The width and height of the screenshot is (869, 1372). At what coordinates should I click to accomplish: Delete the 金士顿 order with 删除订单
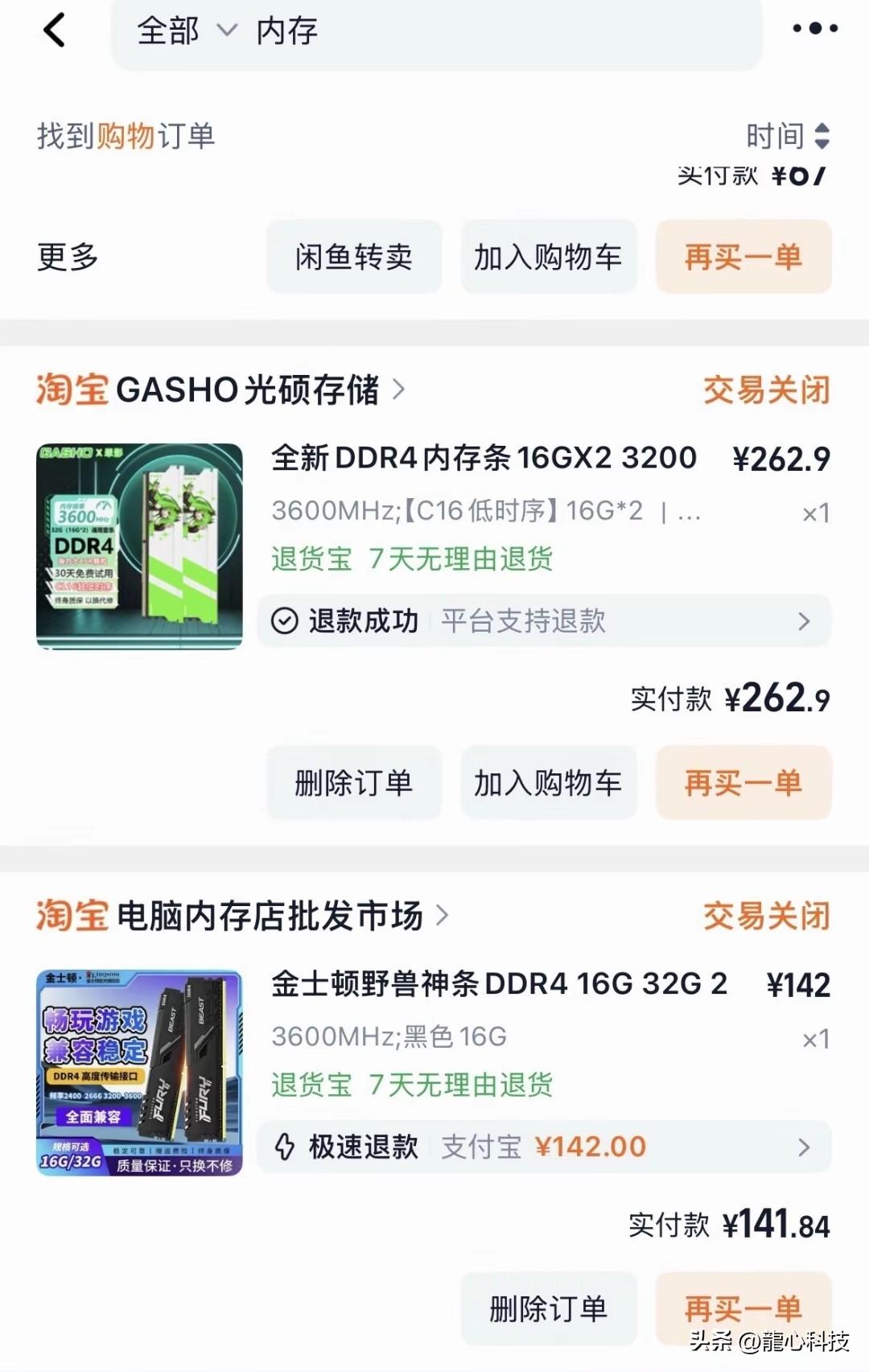click(x=549, y=1308)
